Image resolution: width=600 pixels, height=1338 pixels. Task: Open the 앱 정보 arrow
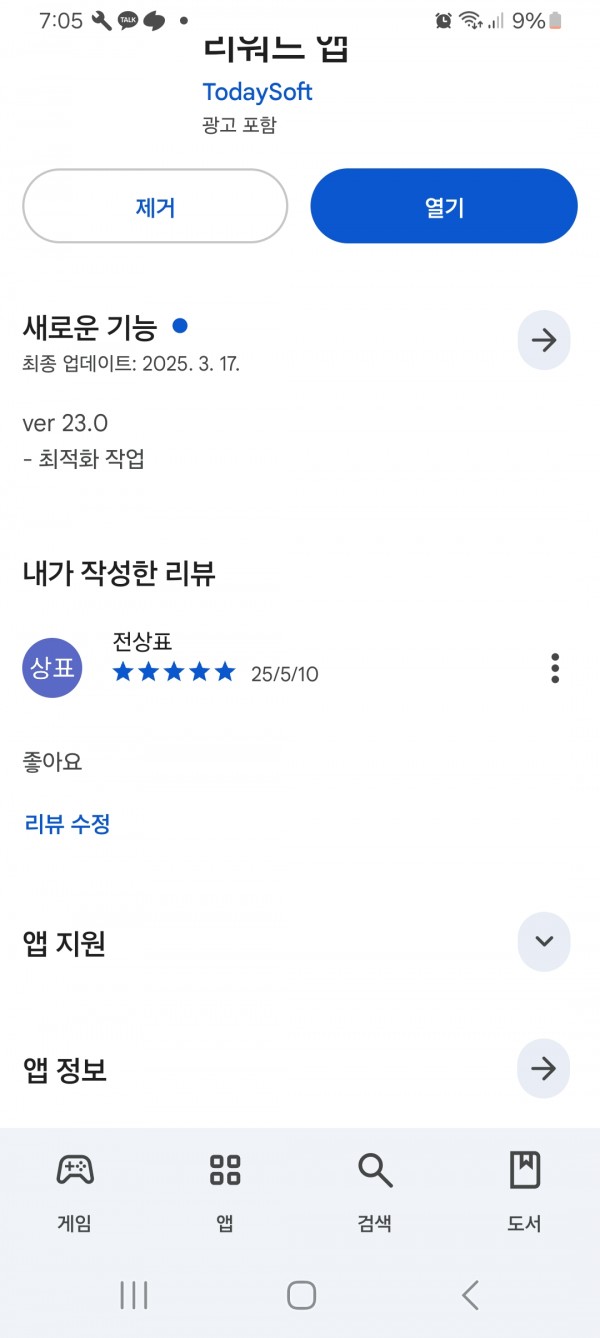(x=544, y=1069)
